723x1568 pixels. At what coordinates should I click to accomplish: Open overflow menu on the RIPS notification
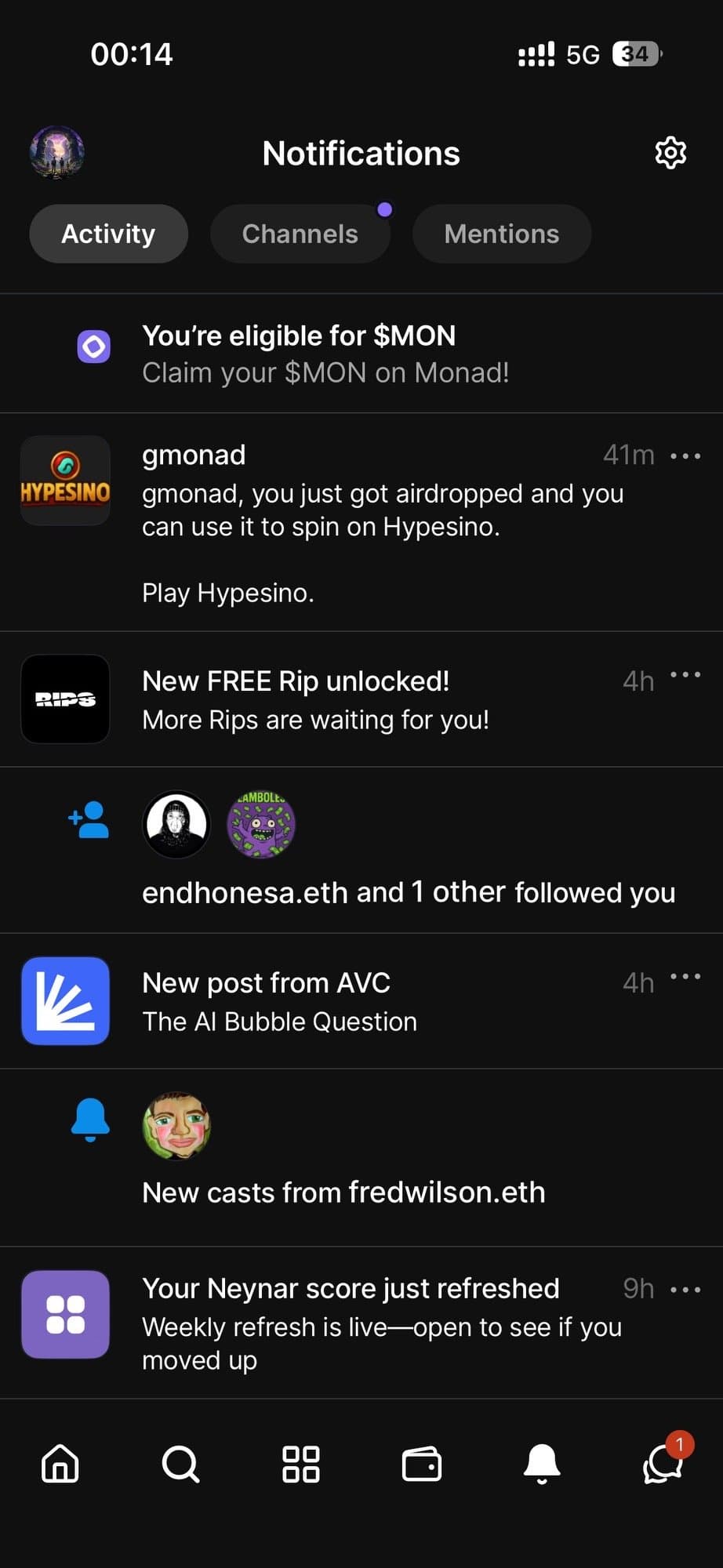click(685, 674)
